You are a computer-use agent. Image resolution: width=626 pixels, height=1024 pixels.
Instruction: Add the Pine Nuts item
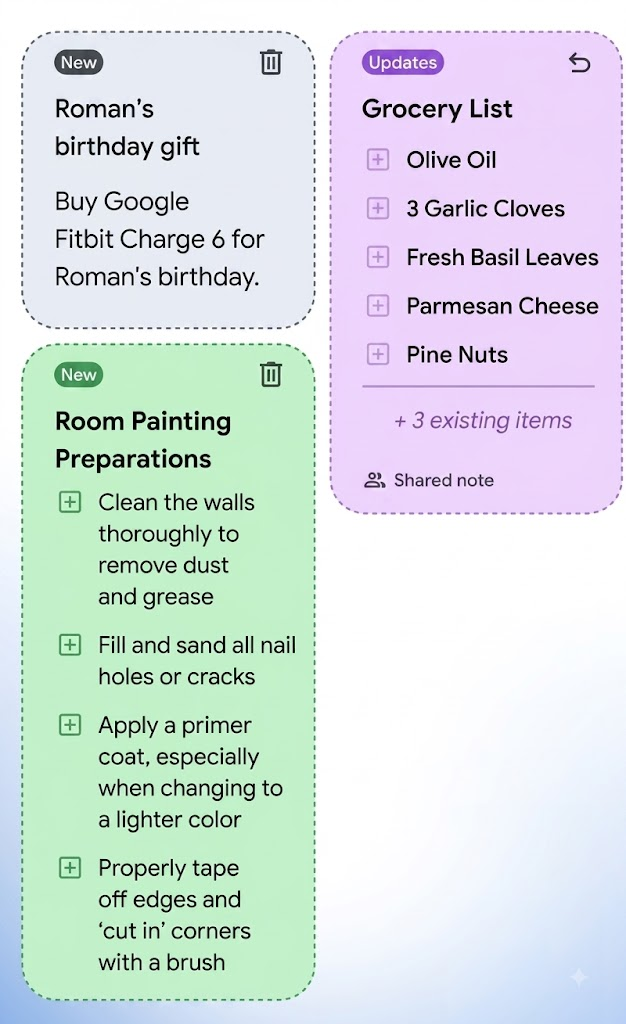[377, 355]
